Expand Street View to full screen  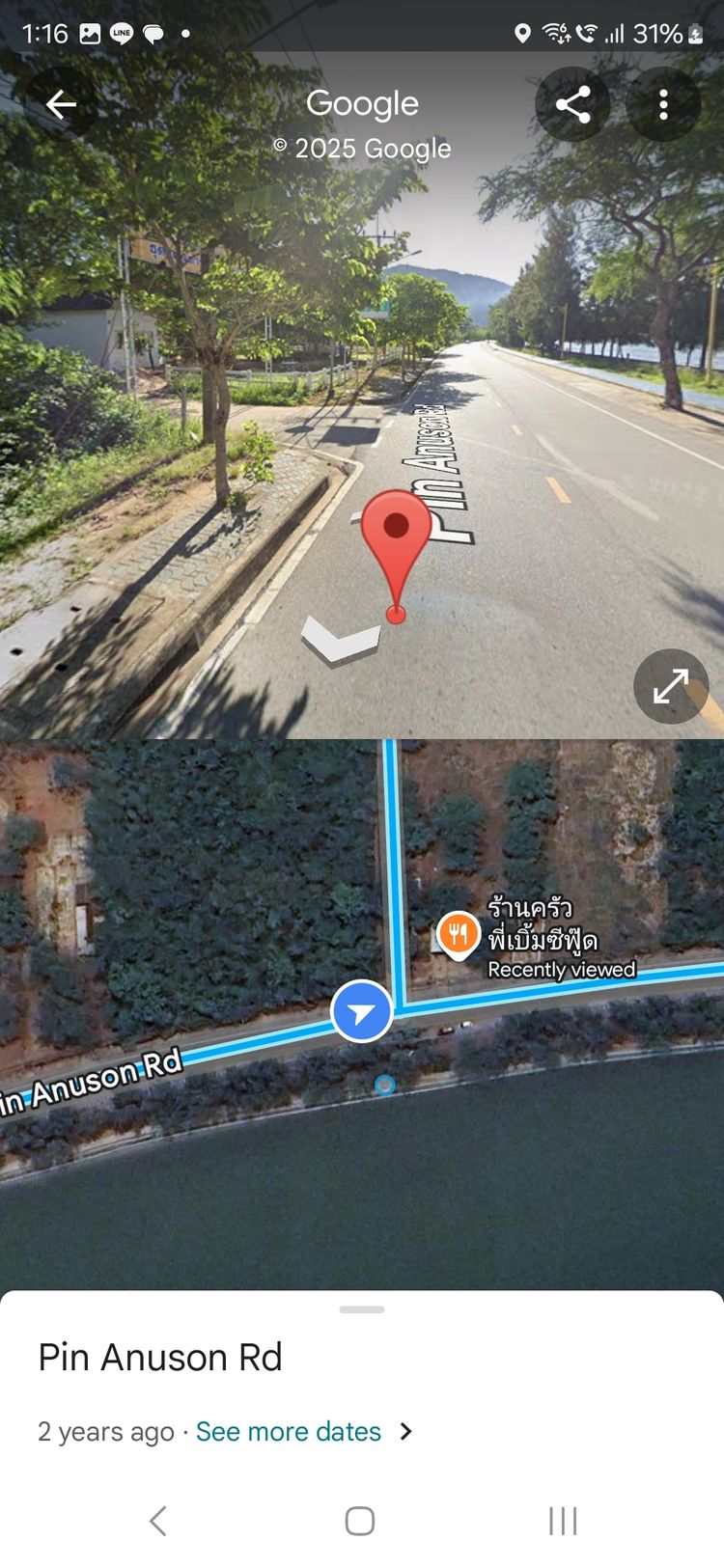(671, 686)
